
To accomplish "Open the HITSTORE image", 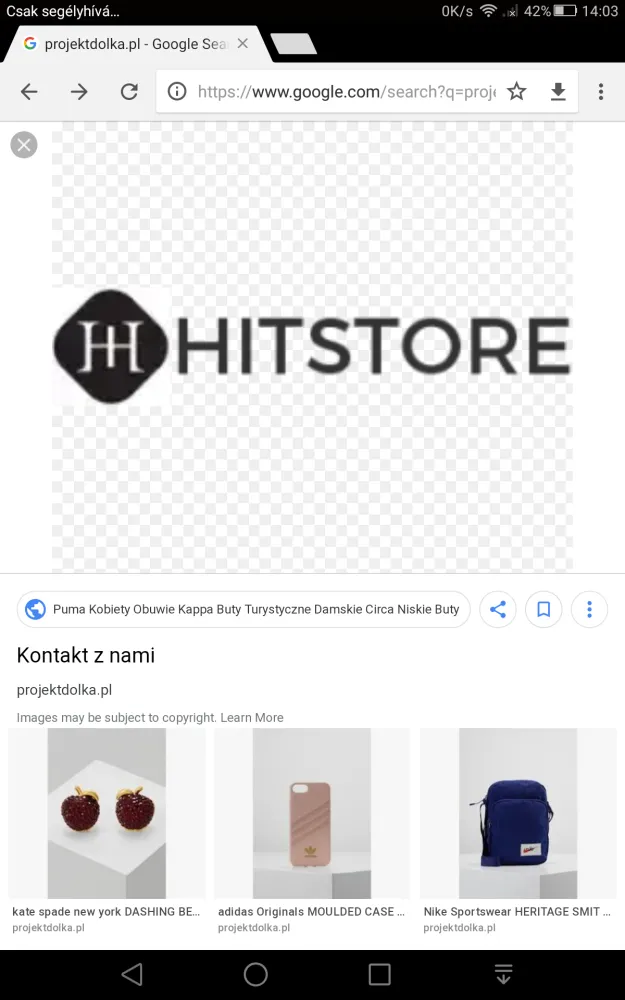I will pos(312,346).
